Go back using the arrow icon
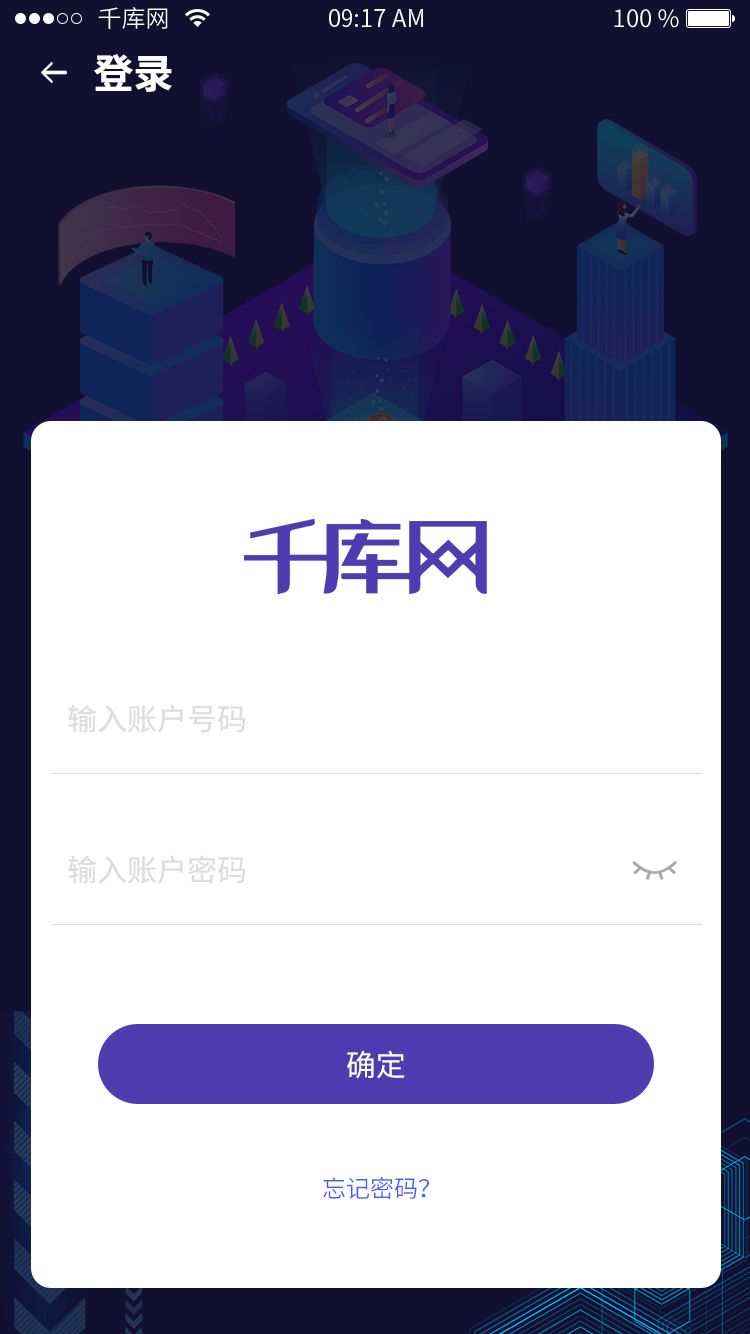Image resolution: width=750 pixels, height=1334 pixels. pyautogui.click(x=53, y=72)
